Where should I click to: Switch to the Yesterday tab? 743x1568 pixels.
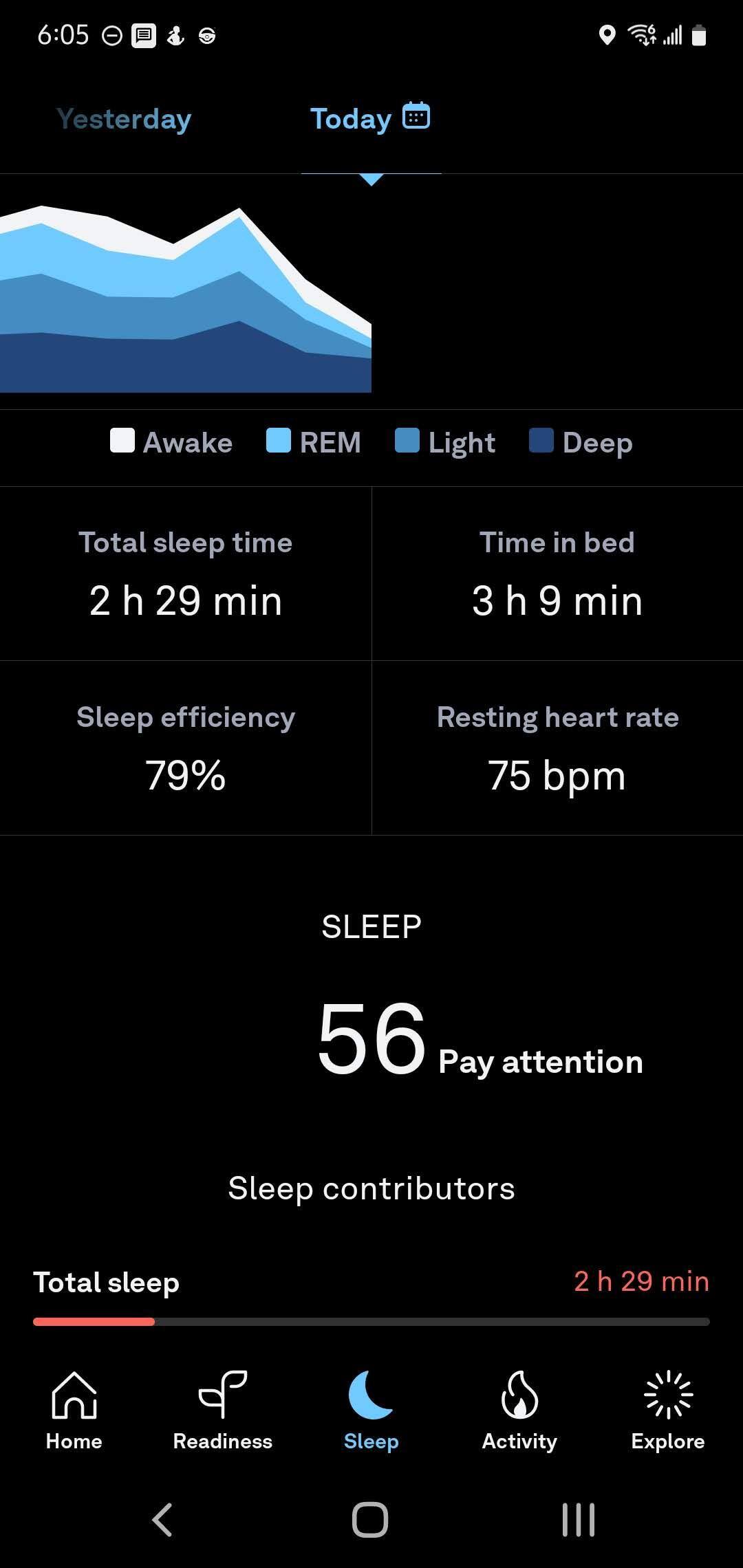click(x=124, y=119)
